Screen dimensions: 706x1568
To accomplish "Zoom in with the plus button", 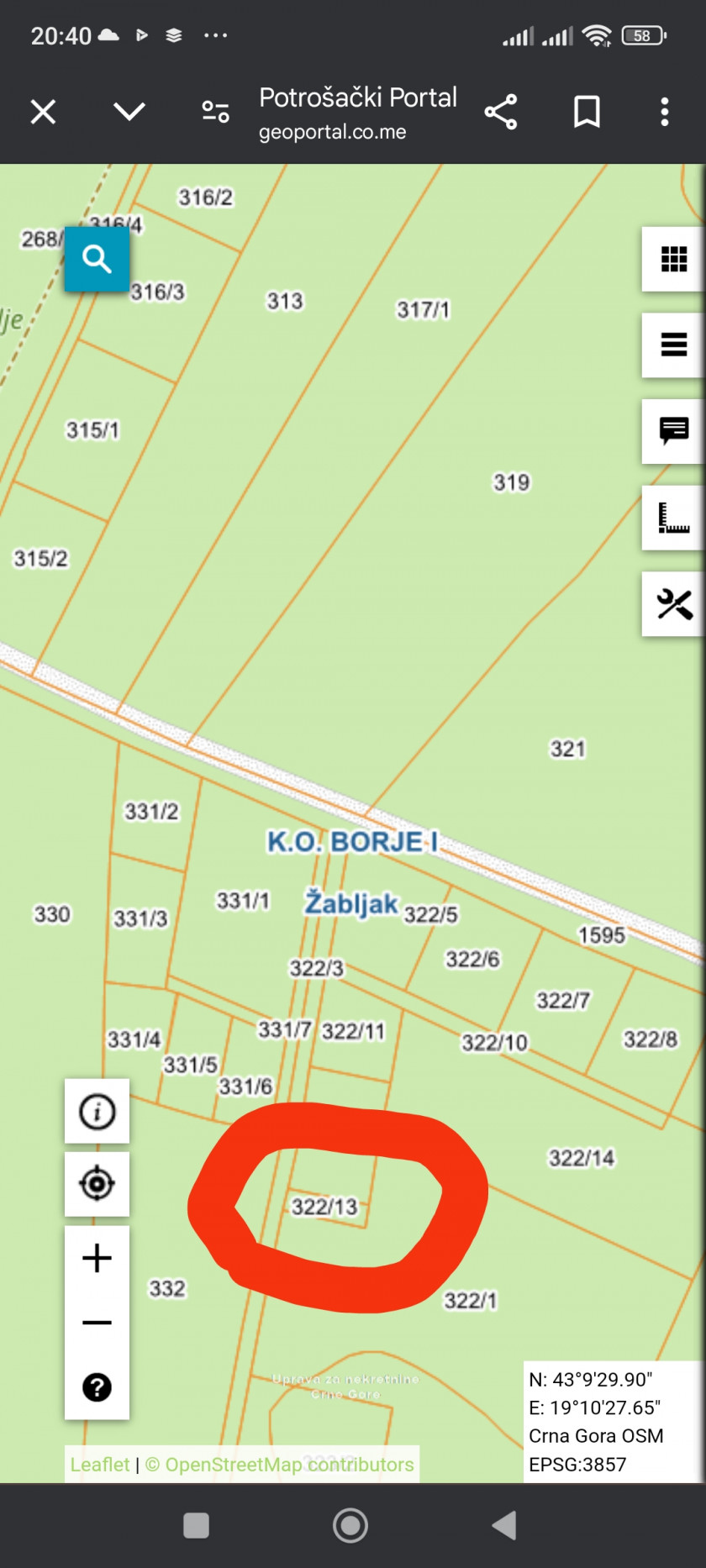I will 97,1258.
